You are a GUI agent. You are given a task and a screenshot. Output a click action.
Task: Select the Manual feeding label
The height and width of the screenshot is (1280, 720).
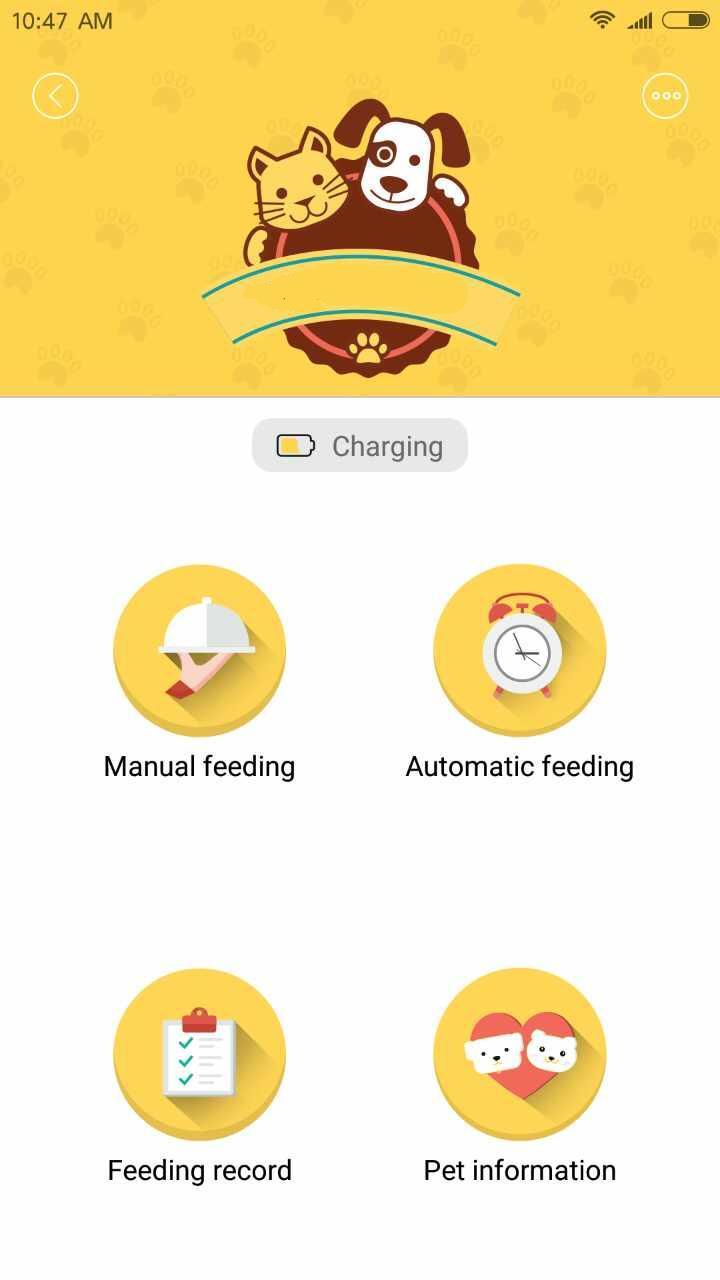[199, 765]
